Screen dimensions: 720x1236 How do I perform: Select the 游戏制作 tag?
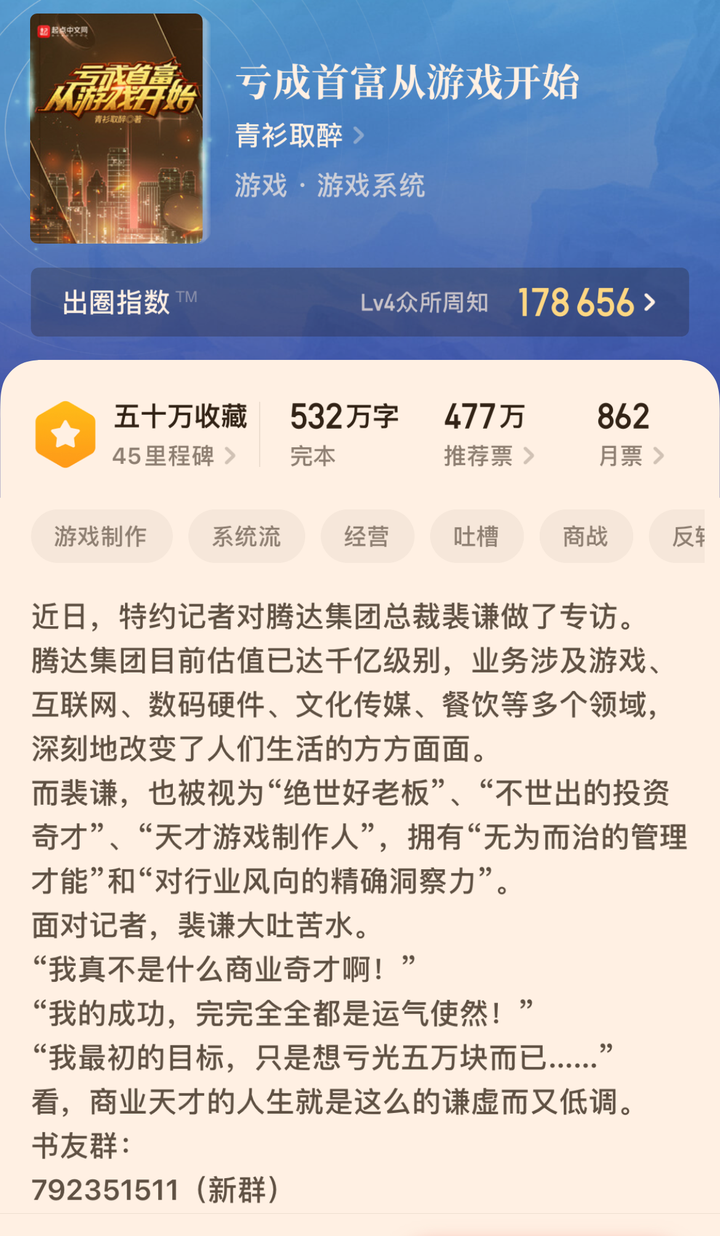pyautogui.click(x=101, y=536)
